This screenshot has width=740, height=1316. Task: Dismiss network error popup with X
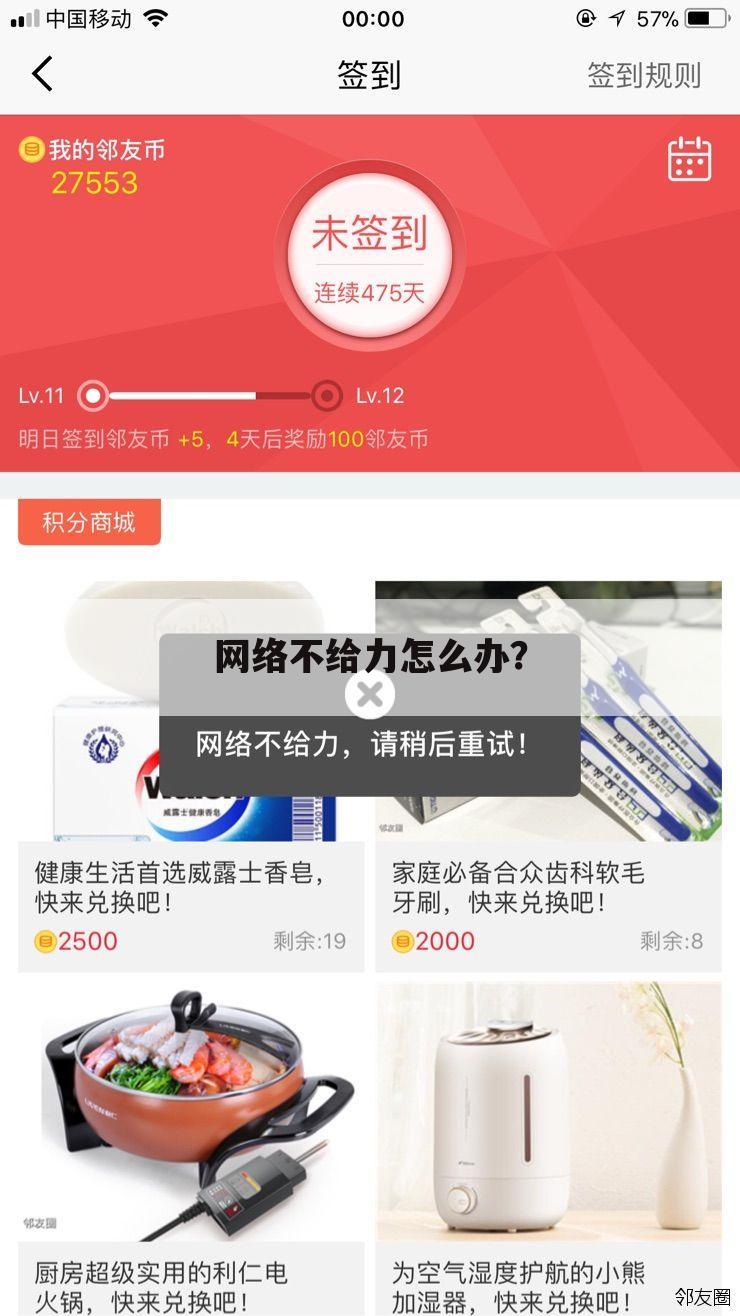pos(370,693)
